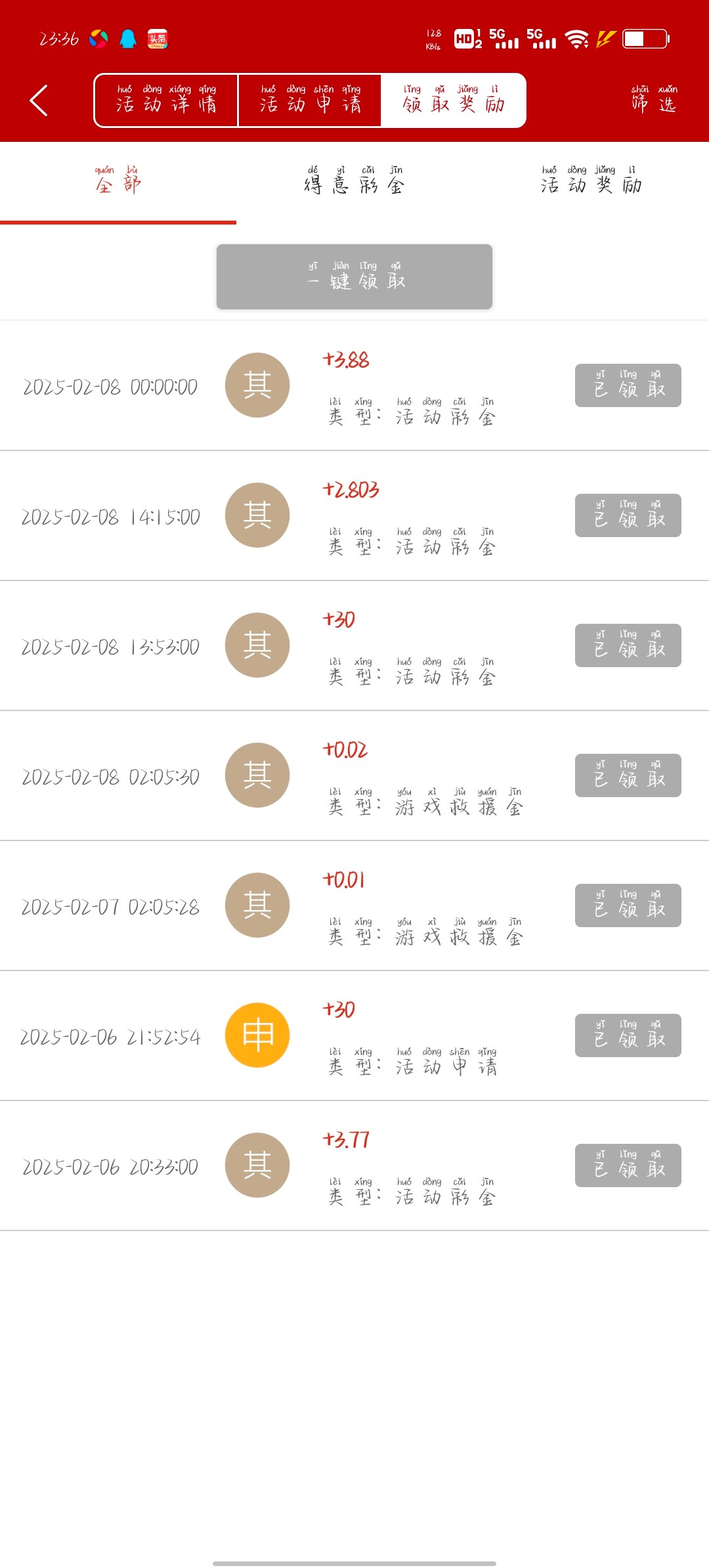This screenshot has height=1568, width=709.
Task: Tap 已领取 on the +0.02 reward
Action: [628, 775]
